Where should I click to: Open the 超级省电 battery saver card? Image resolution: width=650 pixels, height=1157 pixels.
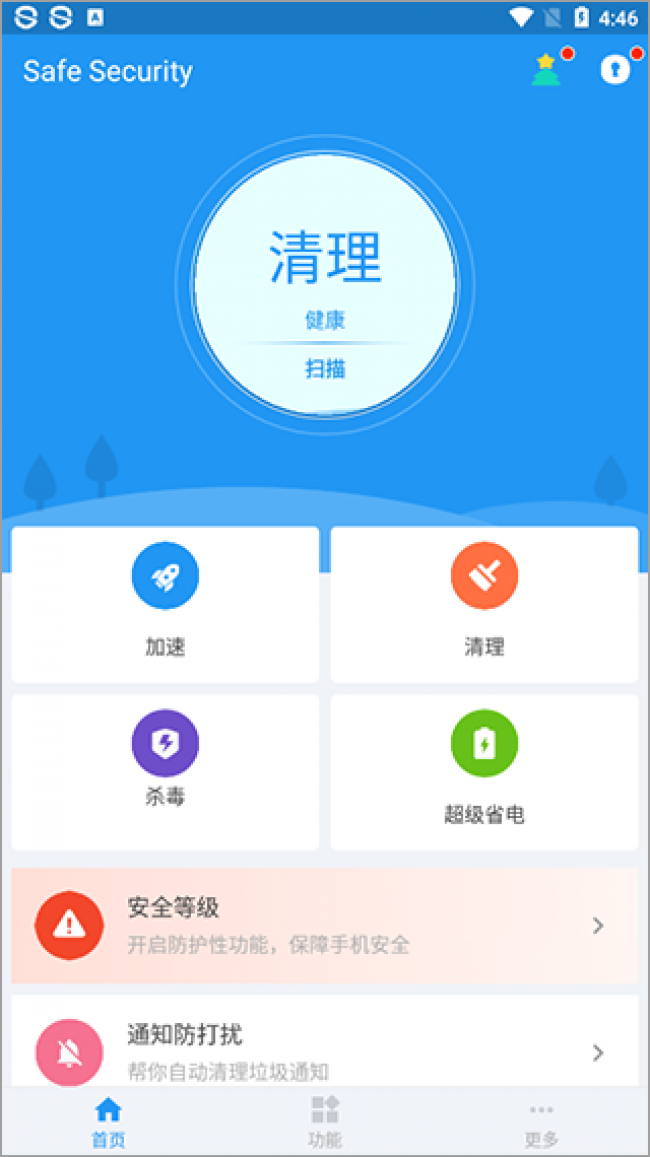484,771
